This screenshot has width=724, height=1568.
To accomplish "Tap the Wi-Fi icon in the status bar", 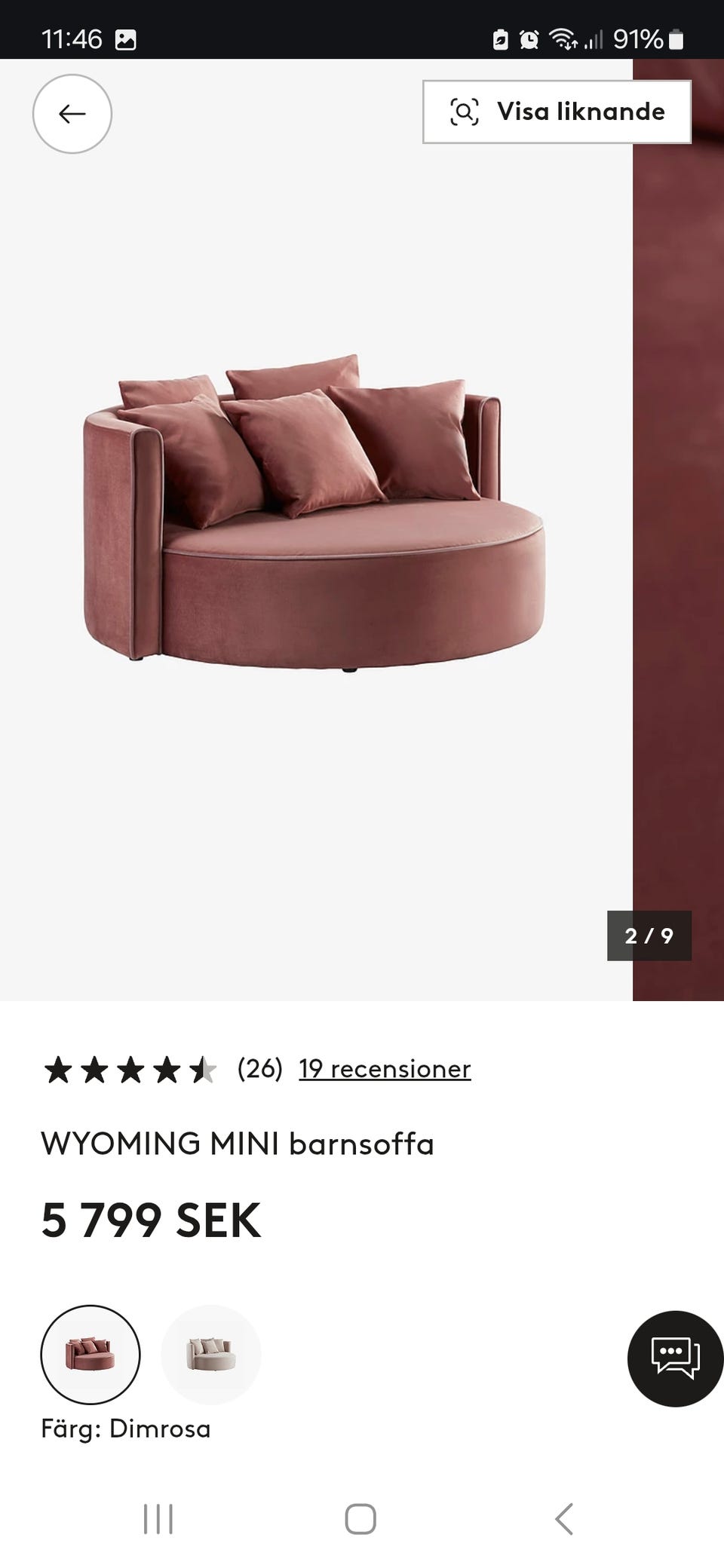I will tap(564, 38).
